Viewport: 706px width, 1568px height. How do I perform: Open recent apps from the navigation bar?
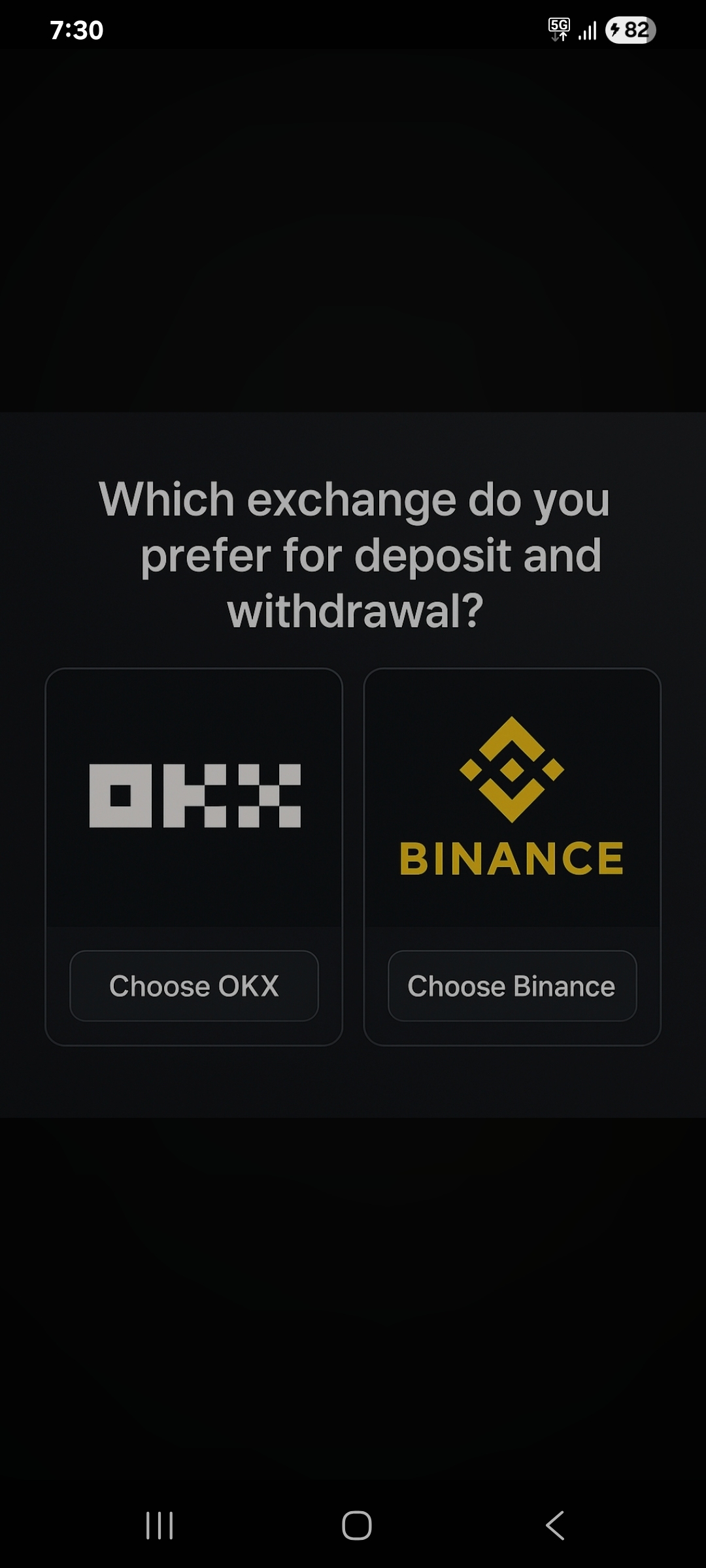[160, 1526]
